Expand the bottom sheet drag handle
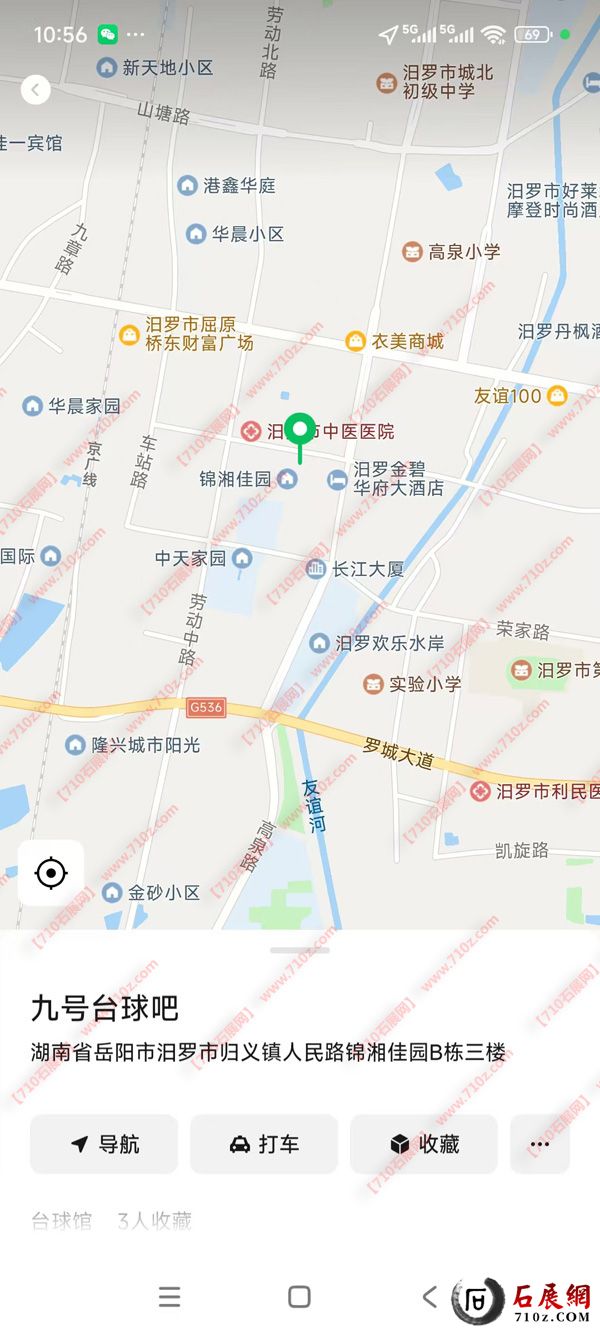Viewport: 600px width, 1333px height. (299, 949)
